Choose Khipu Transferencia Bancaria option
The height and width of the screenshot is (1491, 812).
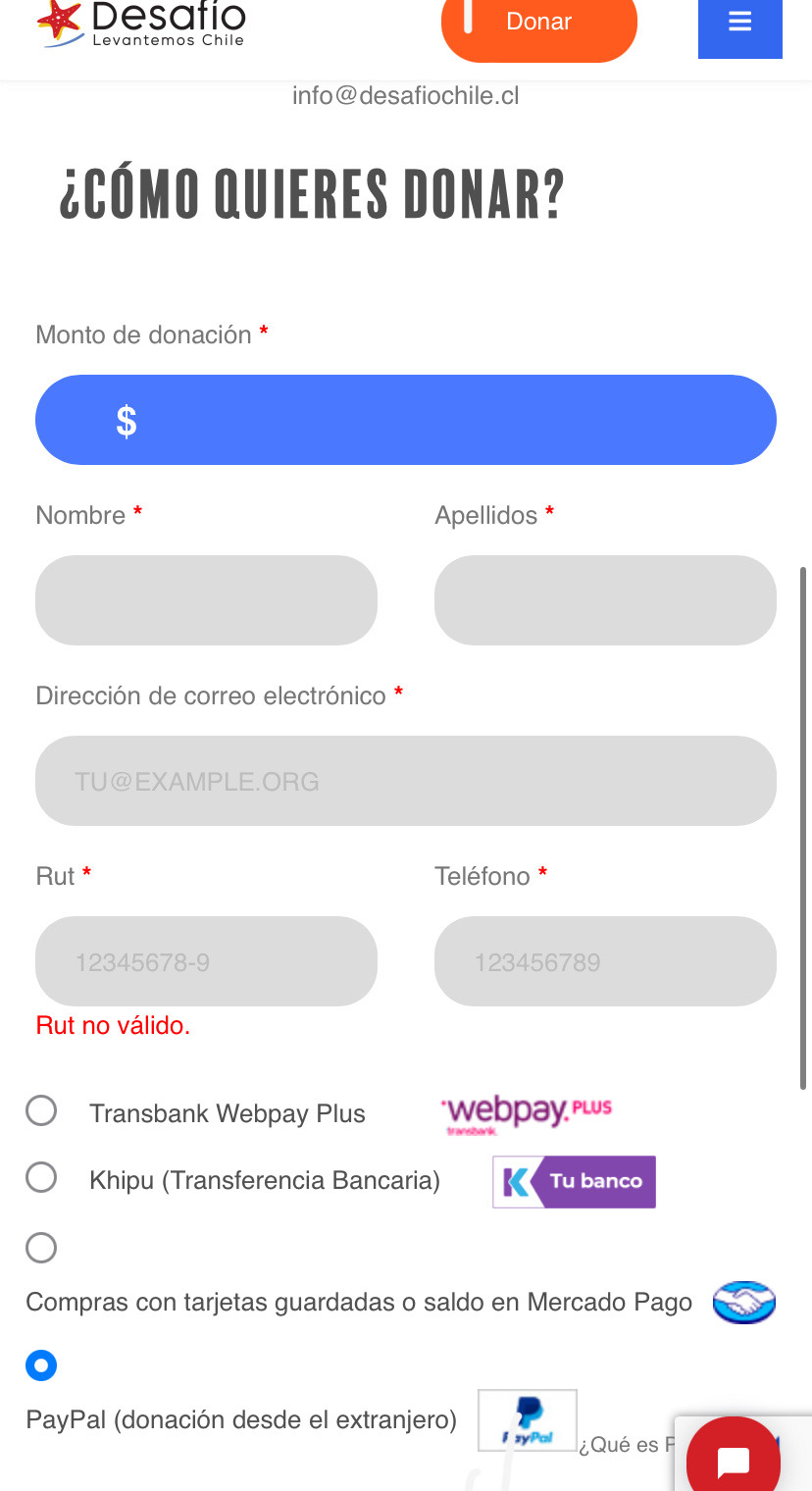coord(41,1177)
